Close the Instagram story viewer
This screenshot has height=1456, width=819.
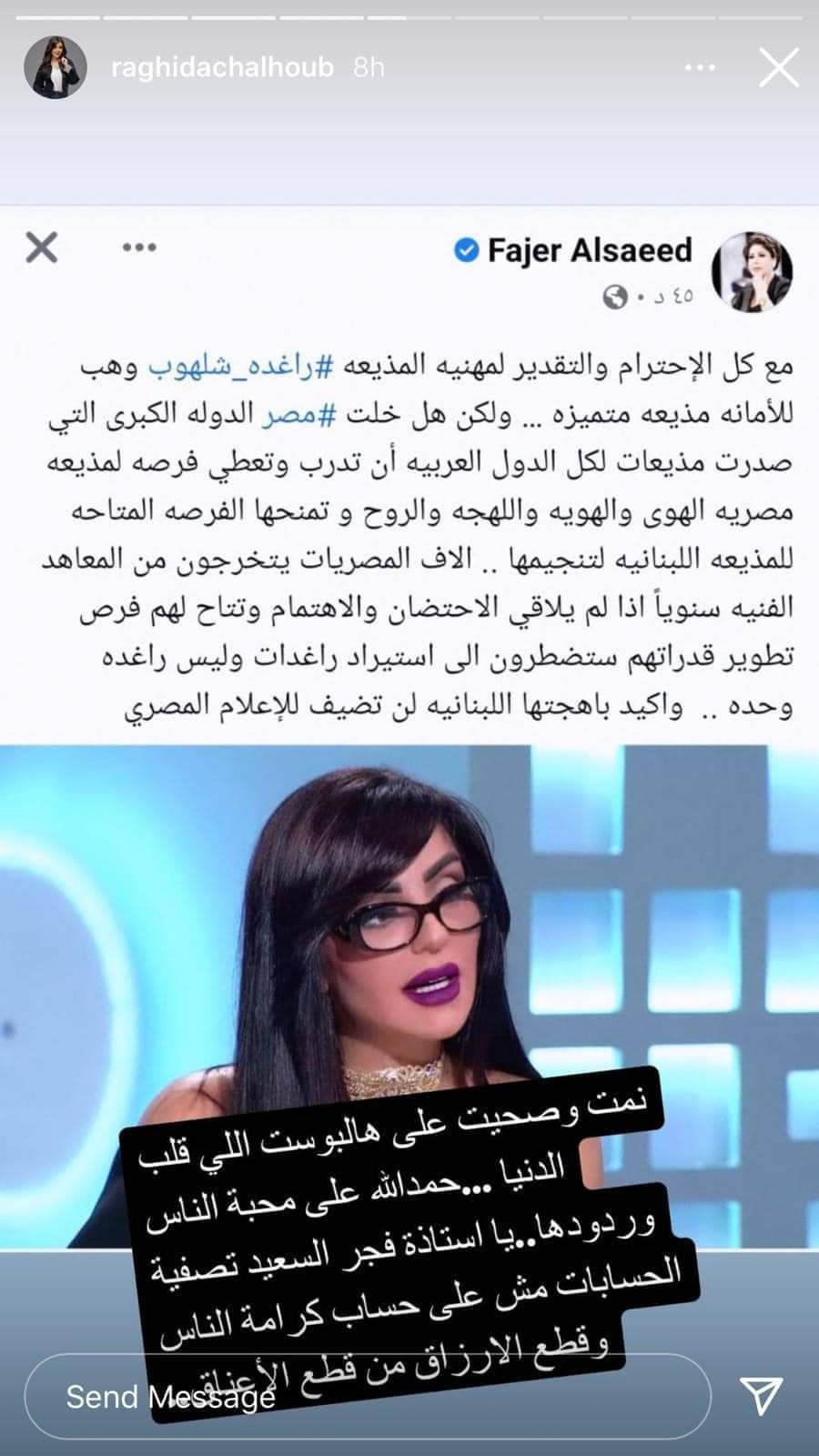pos(778,68)
